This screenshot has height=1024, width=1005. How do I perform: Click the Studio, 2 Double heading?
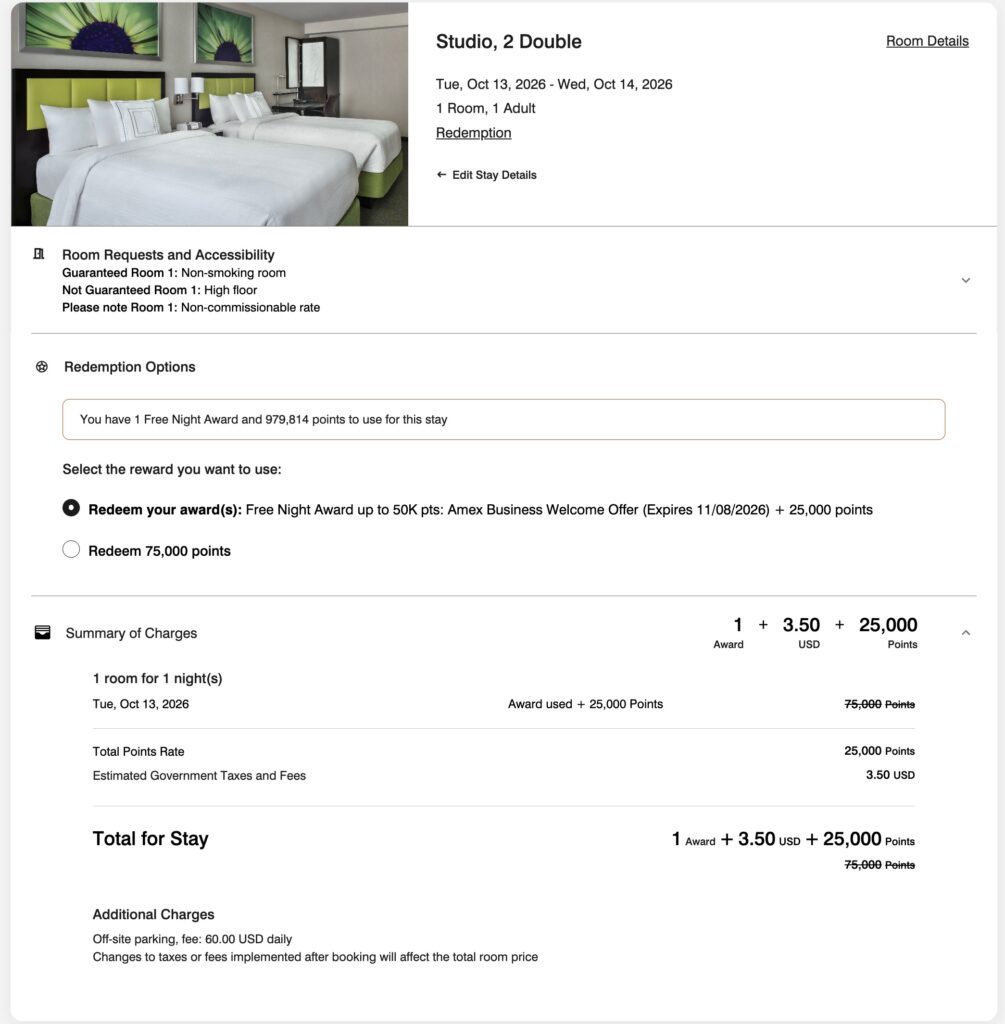click(508, 43)
